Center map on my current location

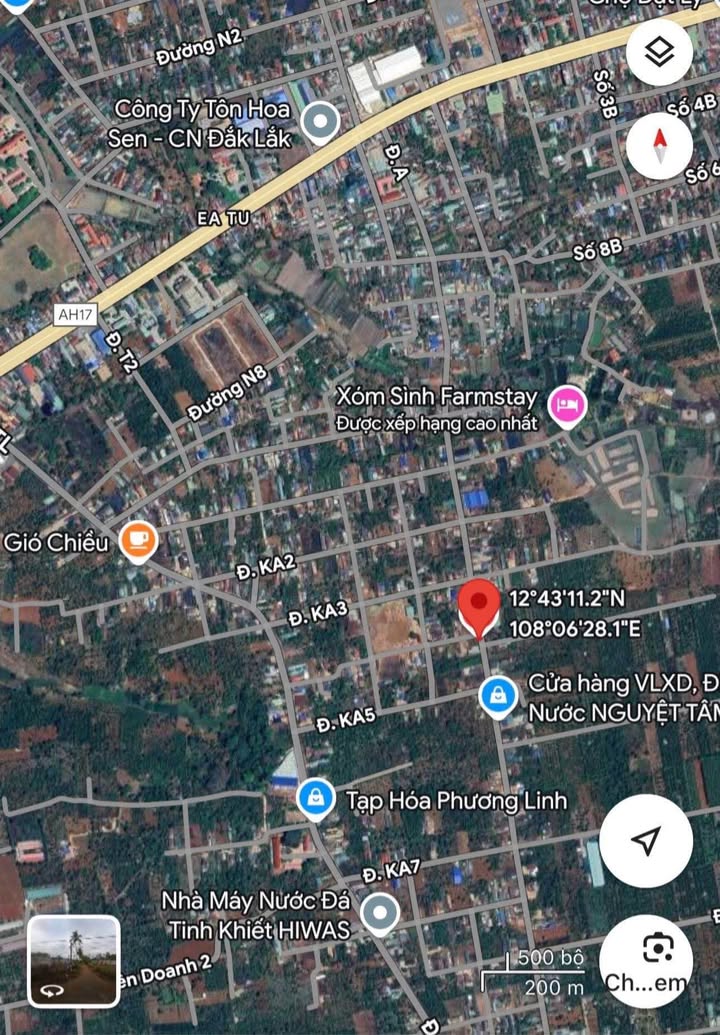point(646,841)
